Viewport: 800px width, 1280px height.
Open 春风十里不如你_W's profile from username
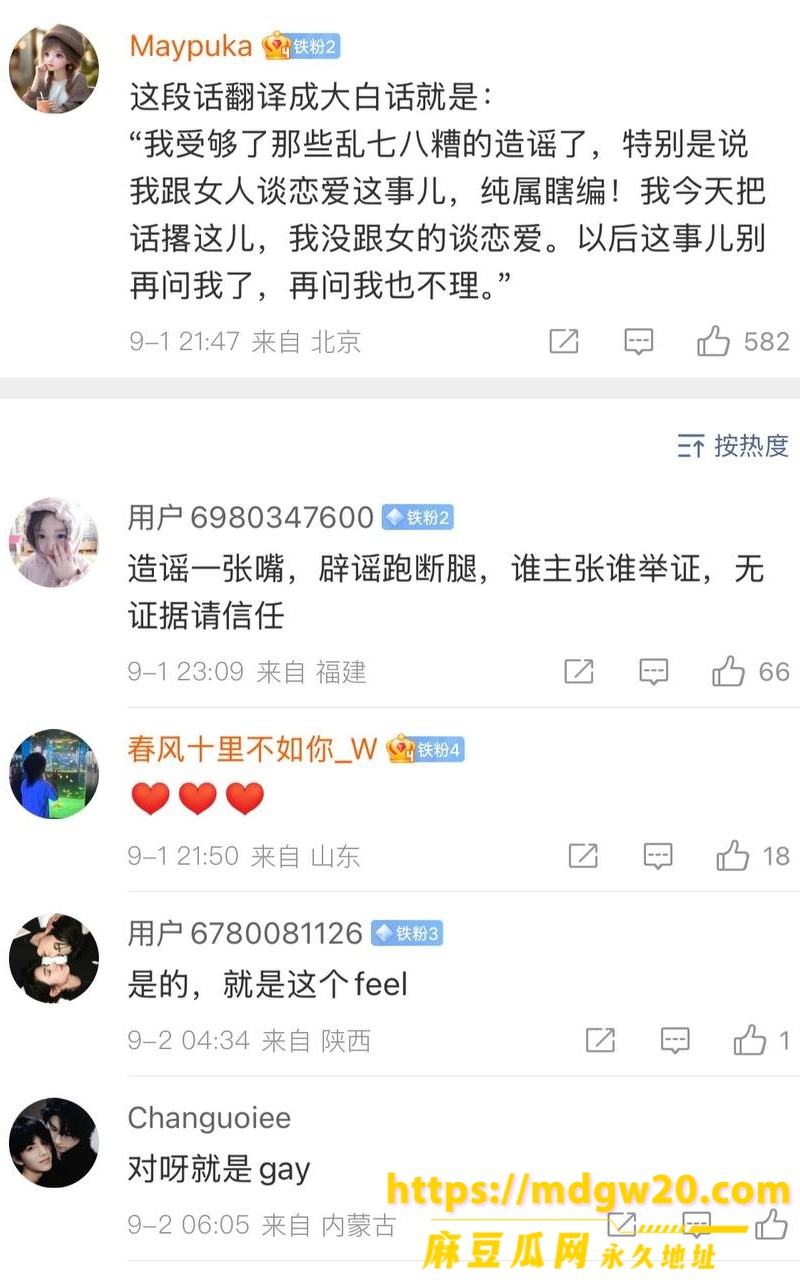pos(252,748)
